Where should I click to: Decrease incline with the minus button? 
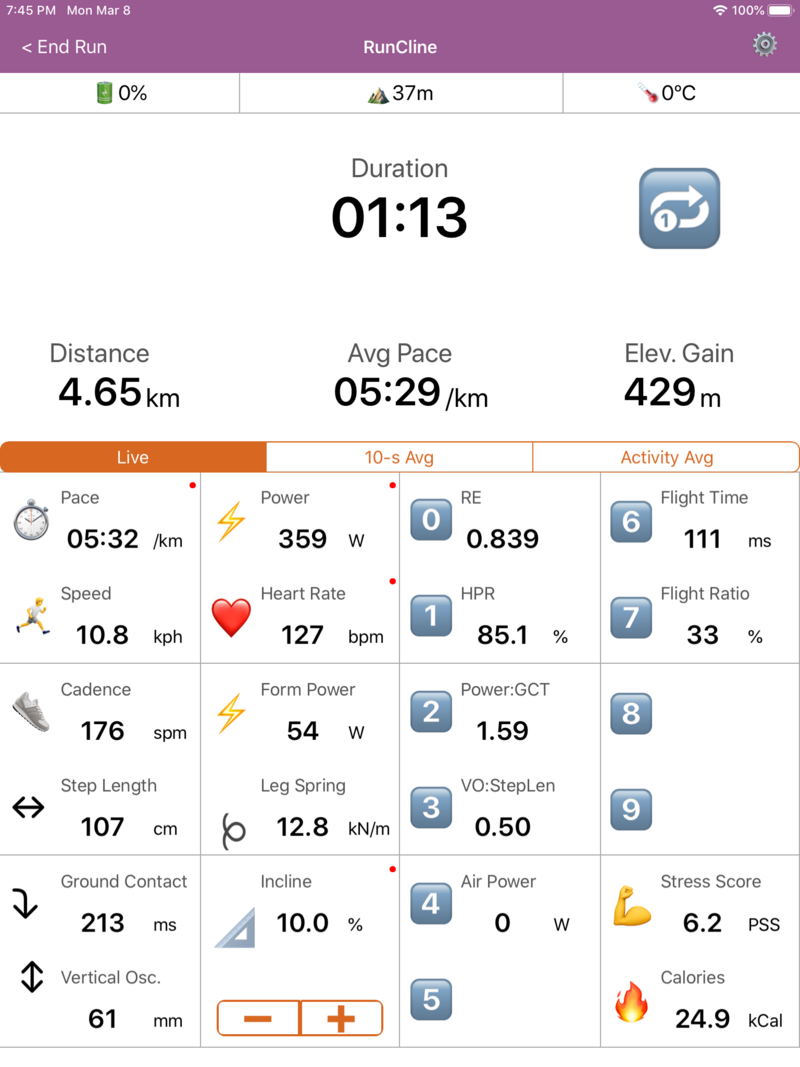click(x=258, y=1018)
